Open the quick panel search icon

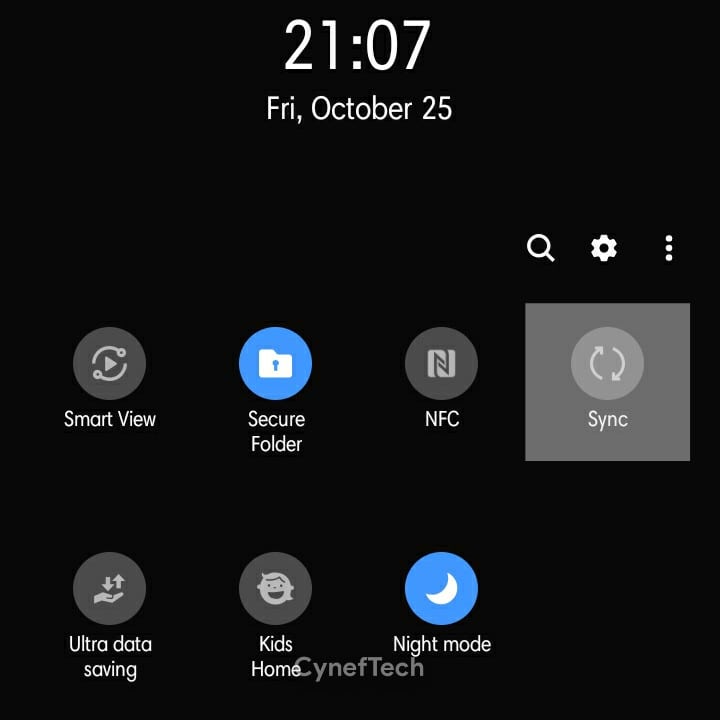540,248
